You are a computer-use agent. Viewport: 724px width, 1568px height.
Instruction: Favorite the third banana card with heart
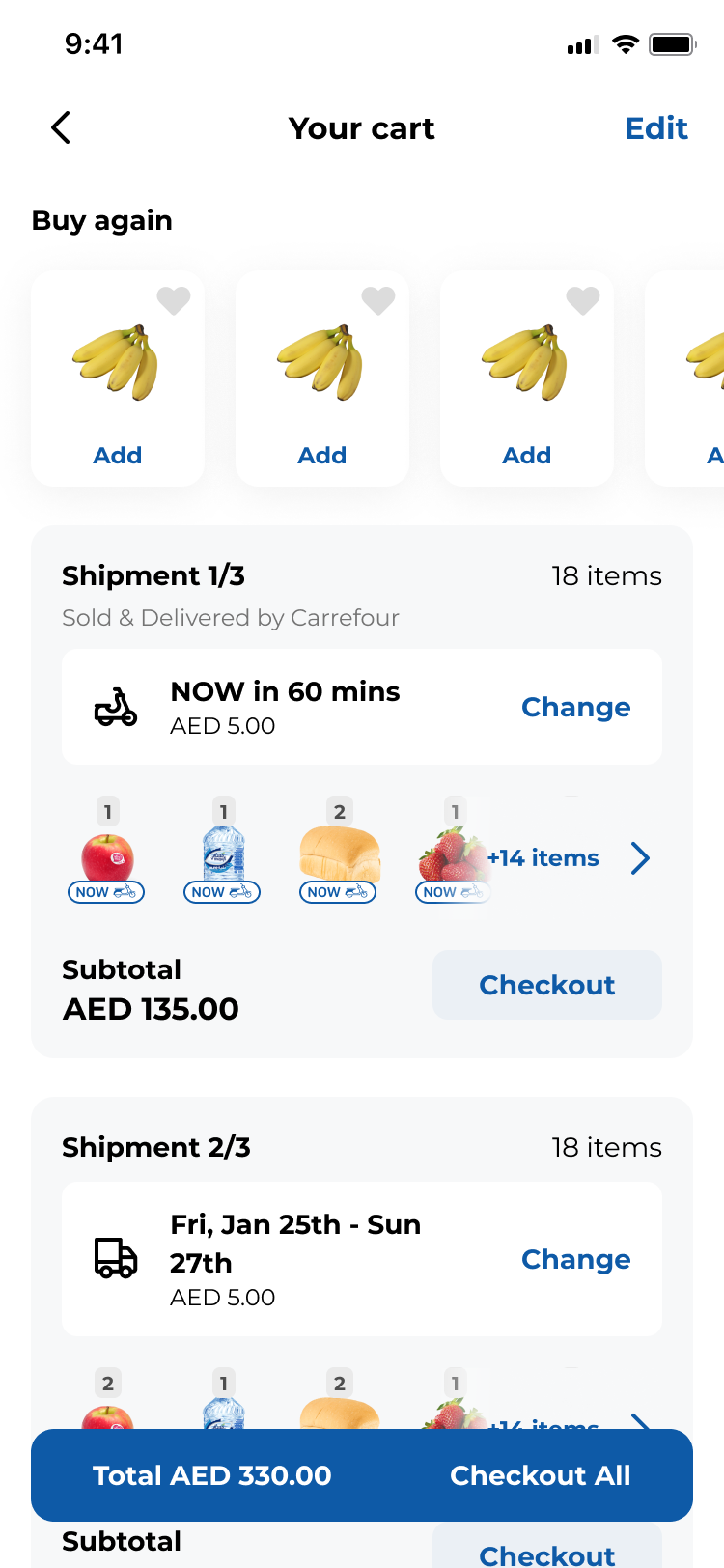[583, 301]
